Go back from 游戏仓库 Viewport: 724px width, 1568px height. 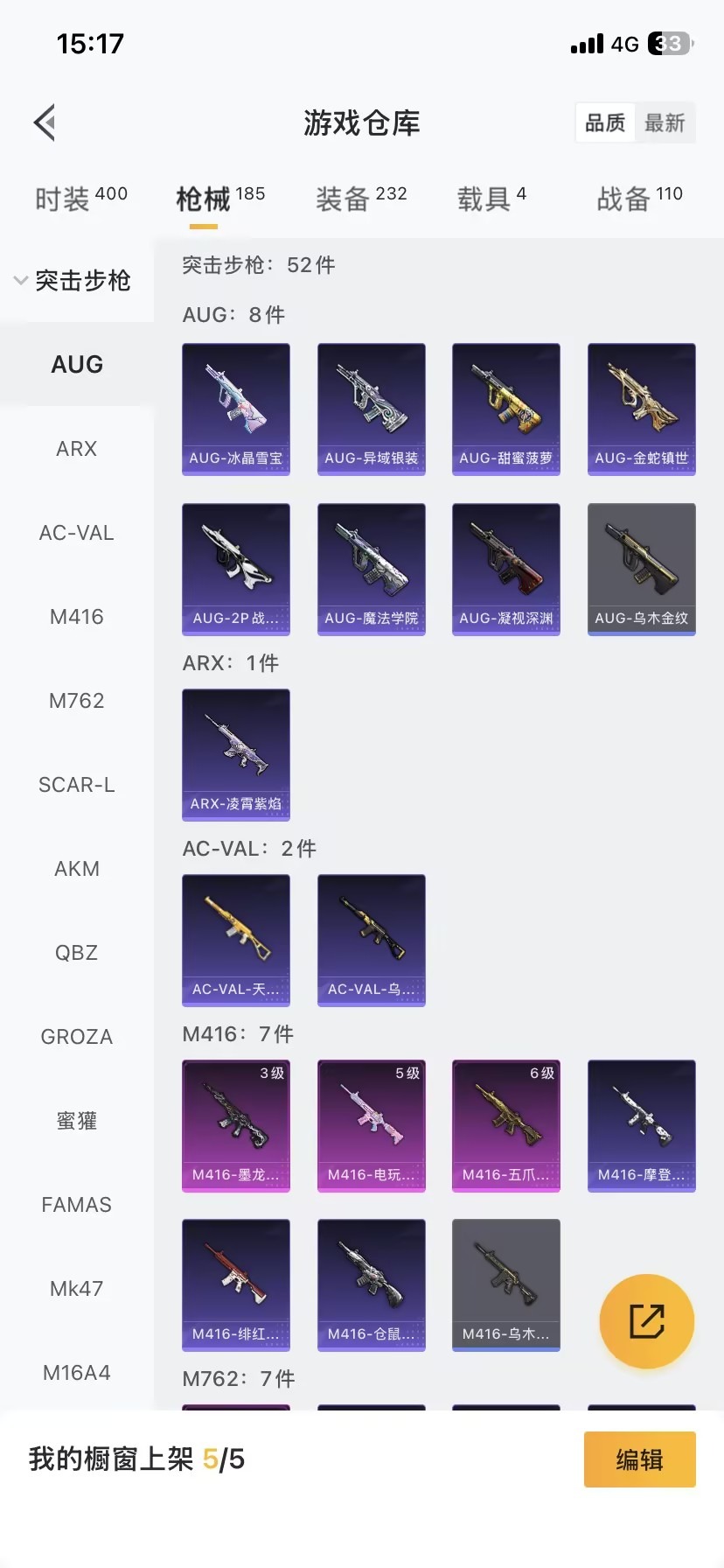[45, 122]
